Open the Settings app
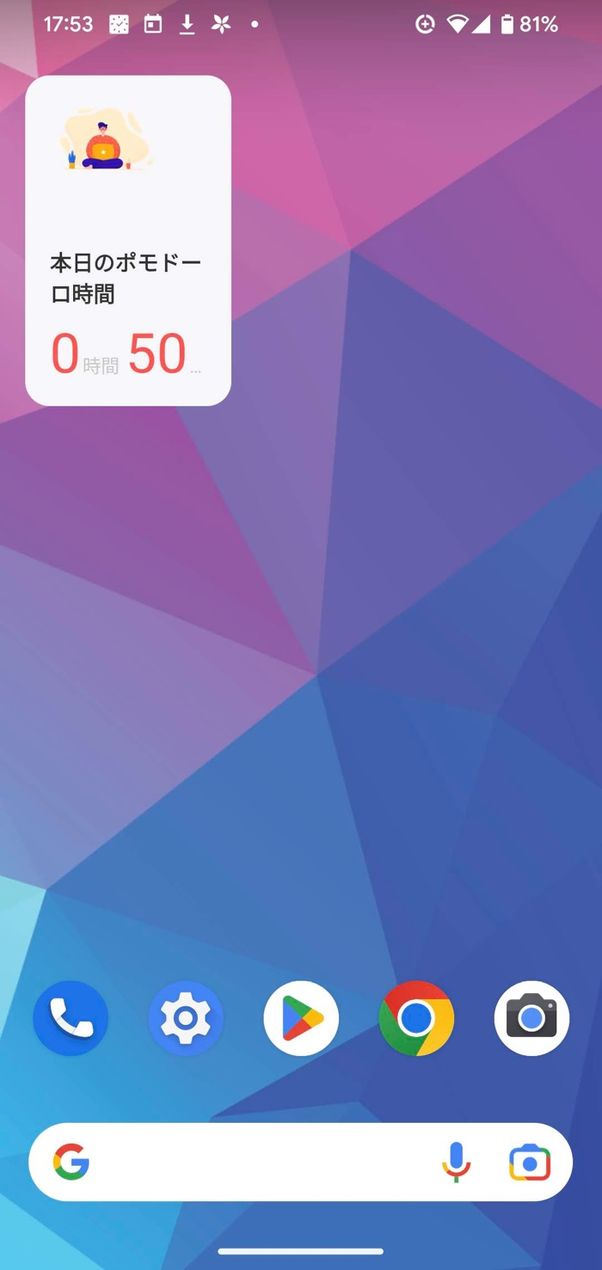602x1270 pixels. (x=186, y=1018)
